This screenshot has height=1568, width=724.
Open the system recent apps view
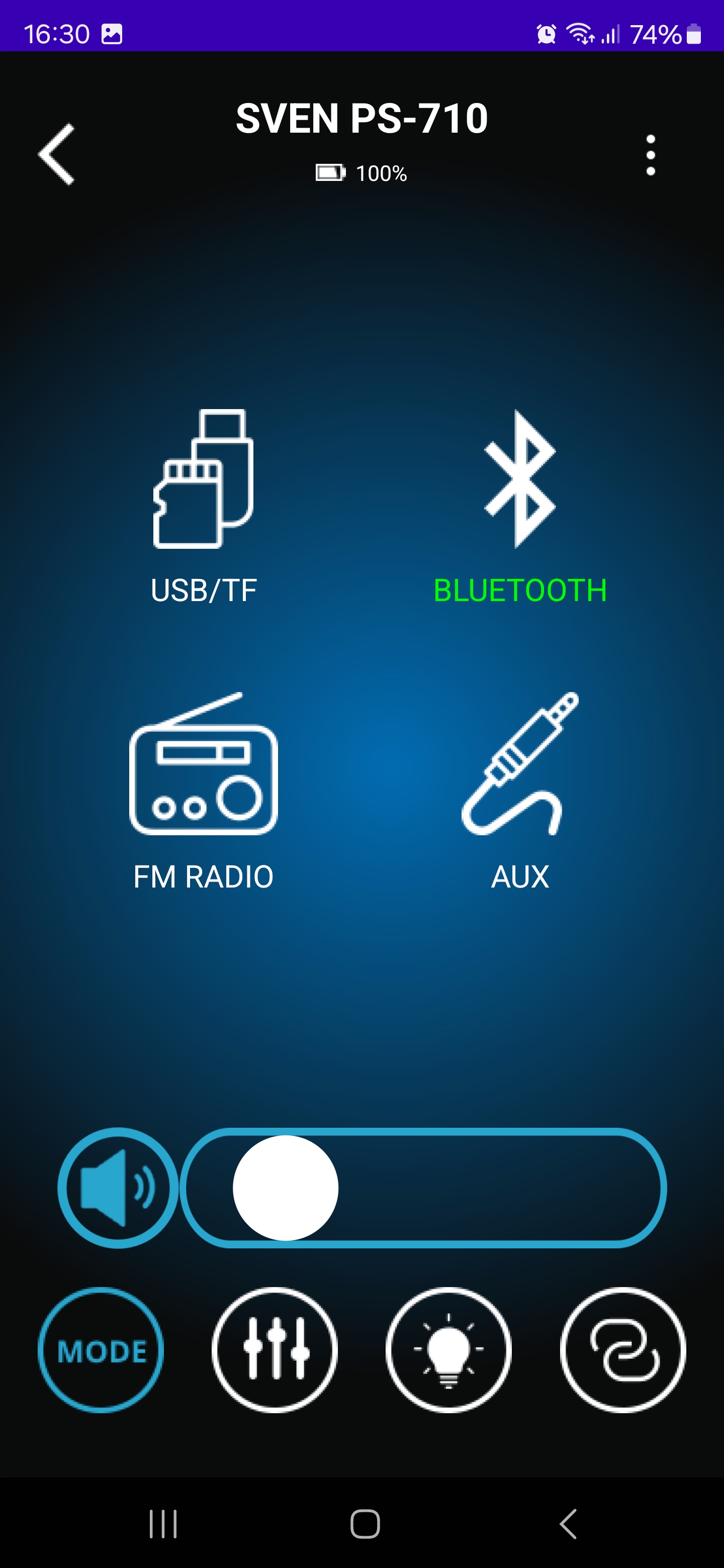coord(163,1524)
